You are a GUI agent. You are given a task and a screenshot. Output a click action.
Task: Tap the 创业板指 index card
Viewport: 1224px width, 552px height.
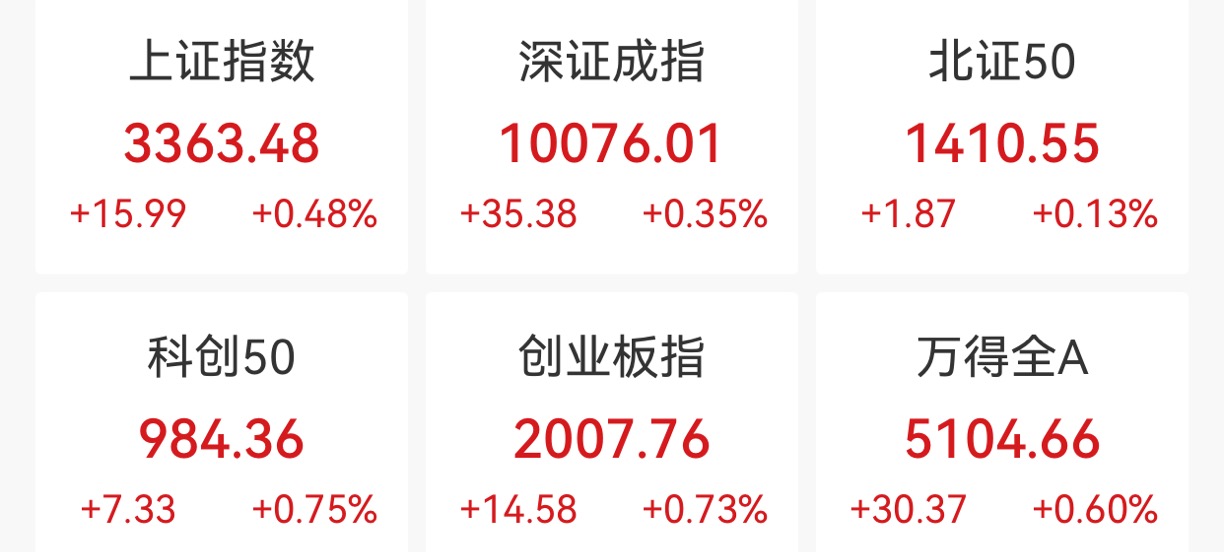[x=611, y=435]
